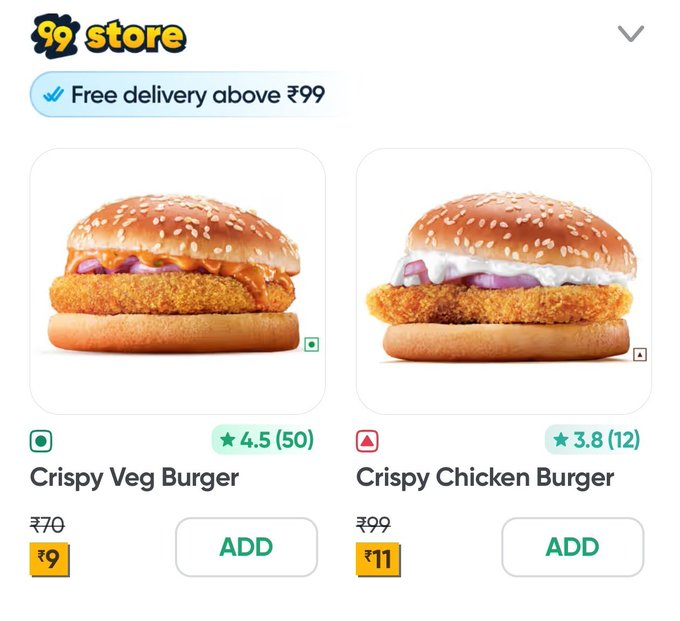Screen dimensions: 680x621
Task: Add Crispy Chicken Burger to cart
Action: coord(572,547)
